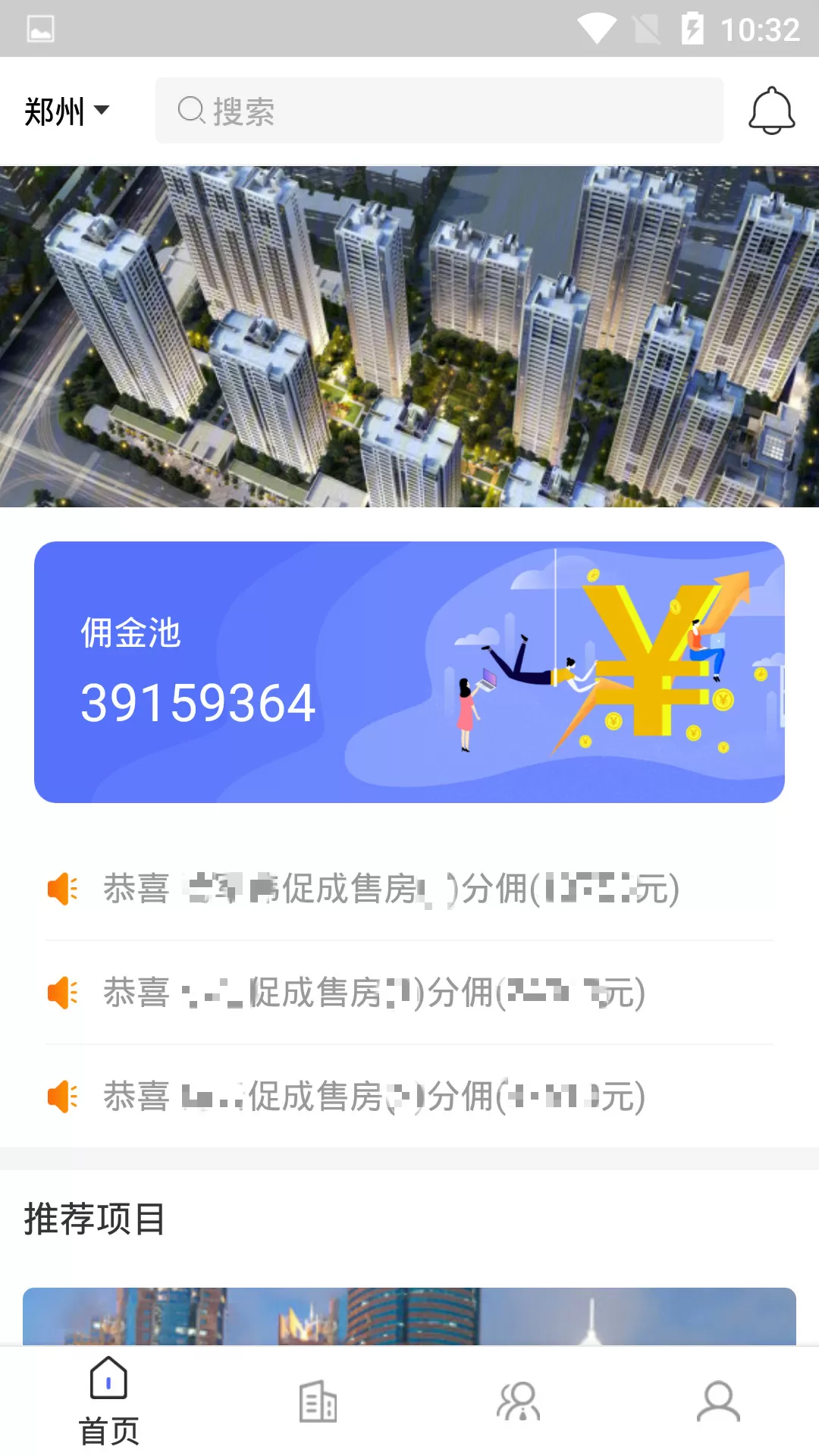The image size is (819, 1456).
Task: Open the 郑州 city dropdown
Action: (x=67, y=111)
